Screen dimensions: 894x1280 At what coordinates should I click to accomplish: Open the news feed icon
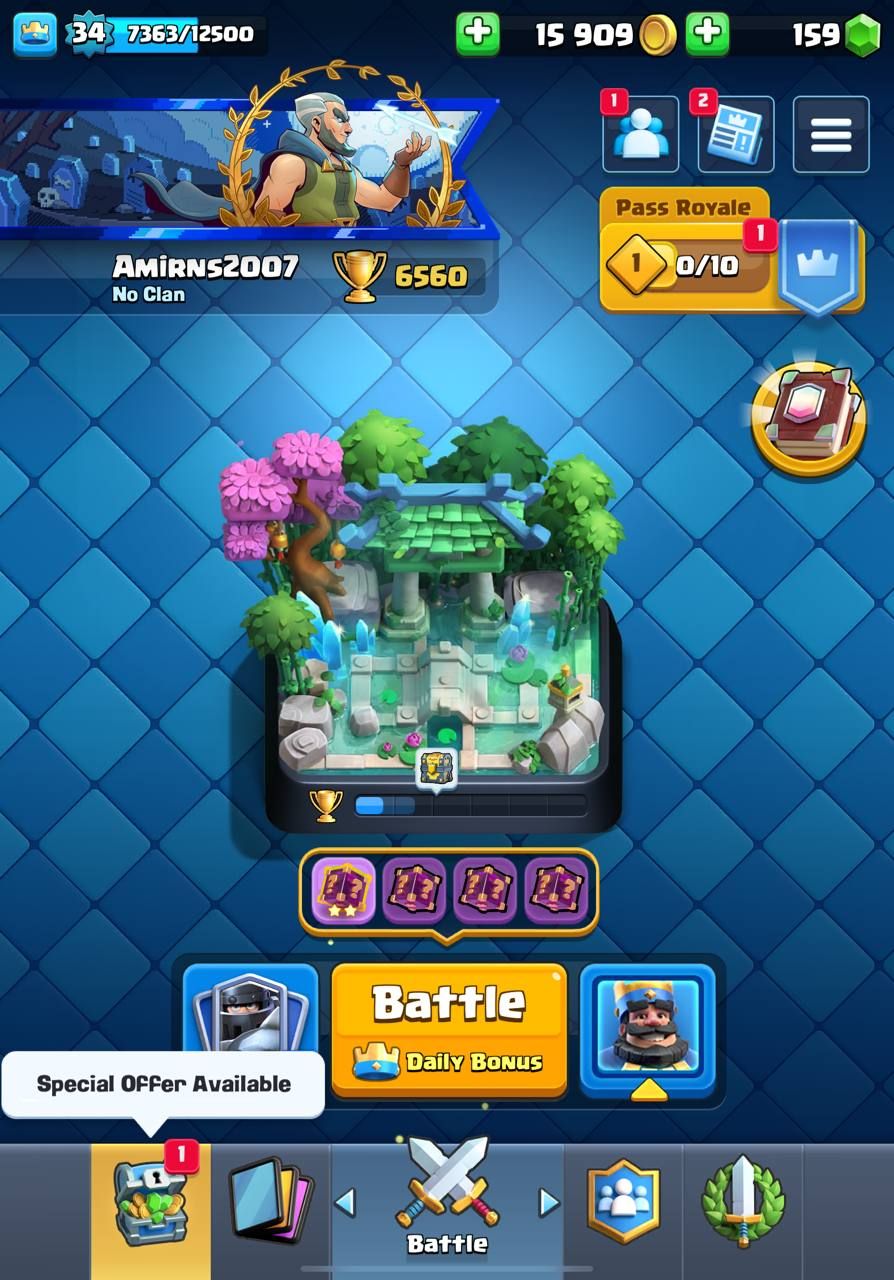[735, 134]
